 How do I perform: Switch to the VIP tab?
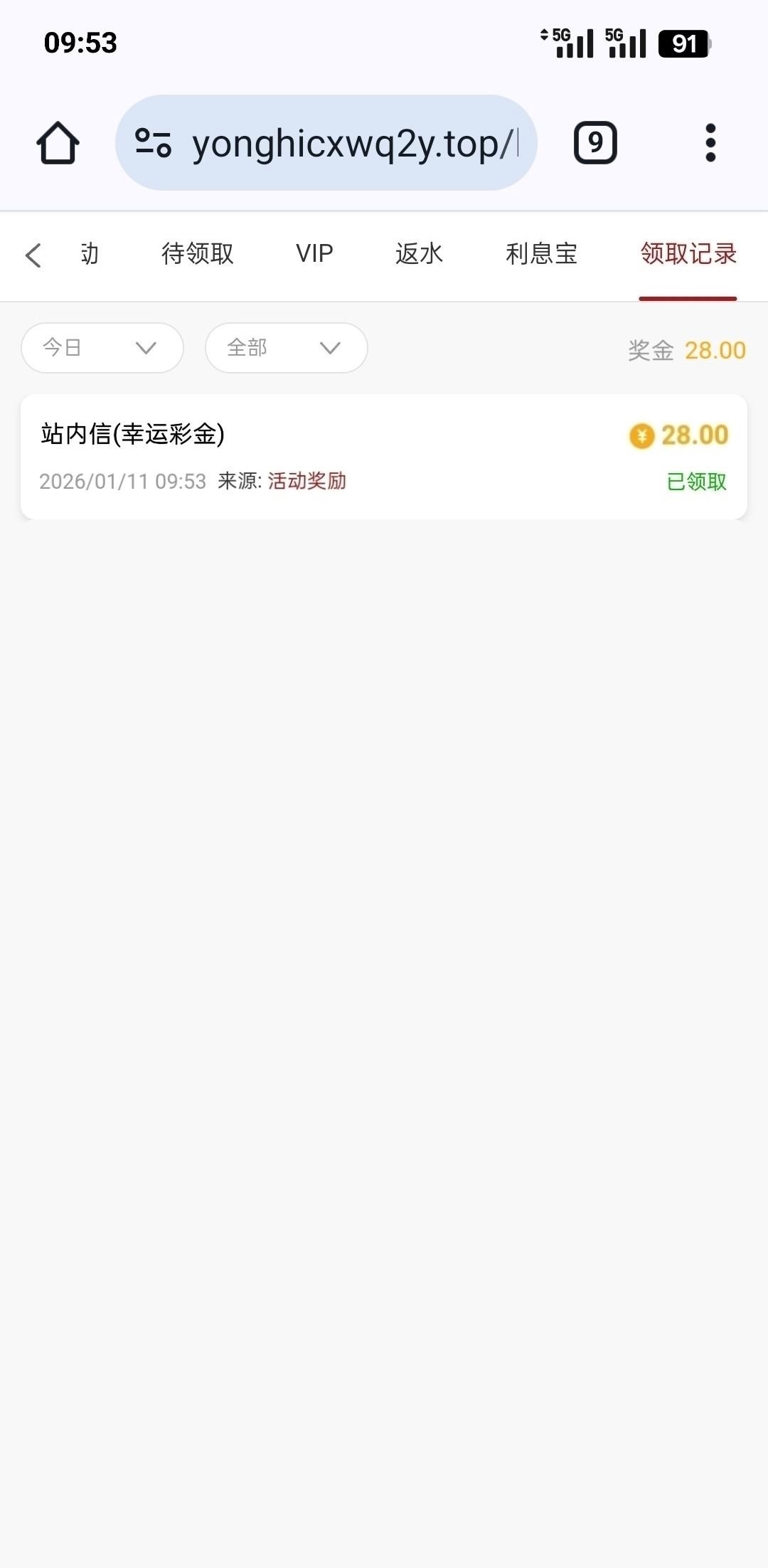tap(314, 254)
